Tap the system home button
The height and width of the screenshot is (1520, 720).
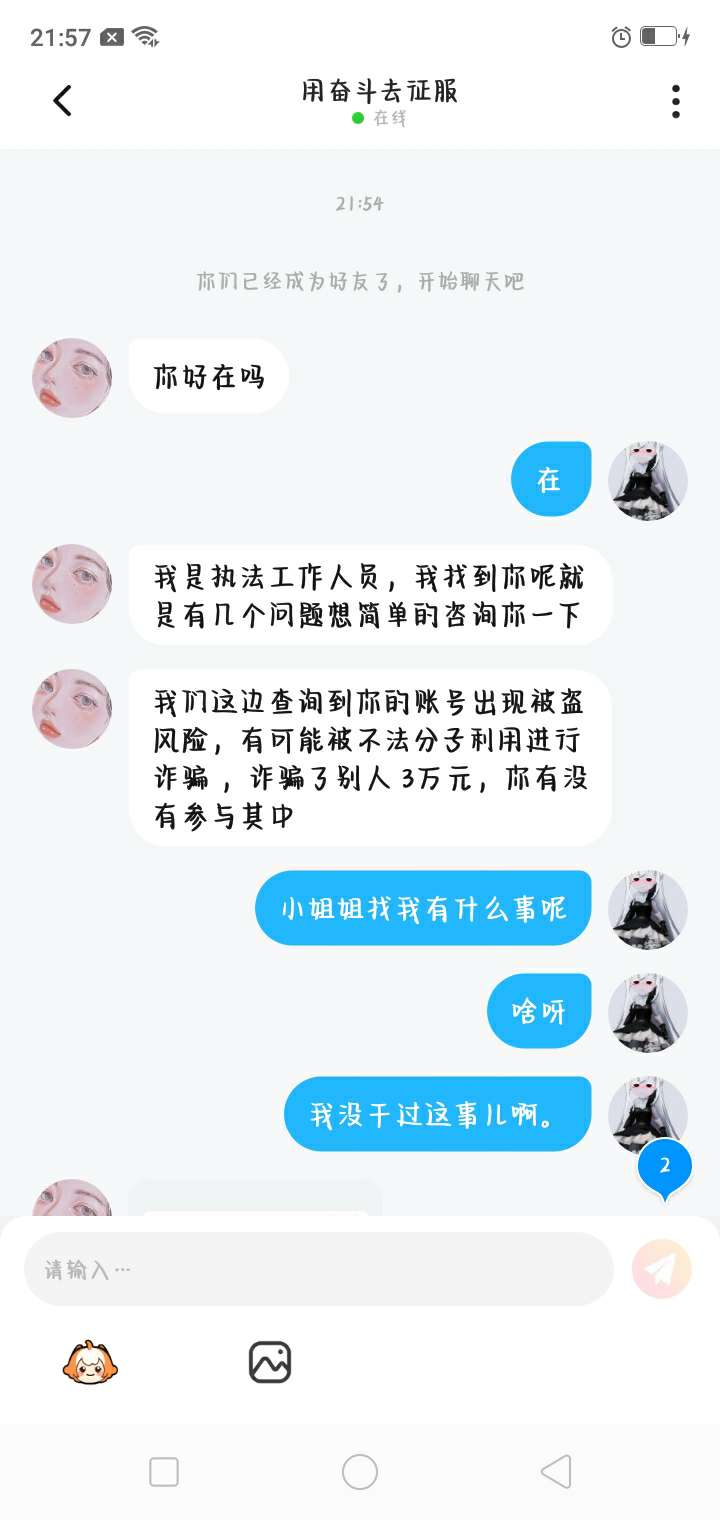pyautogui.click(x=360, y=1472)
